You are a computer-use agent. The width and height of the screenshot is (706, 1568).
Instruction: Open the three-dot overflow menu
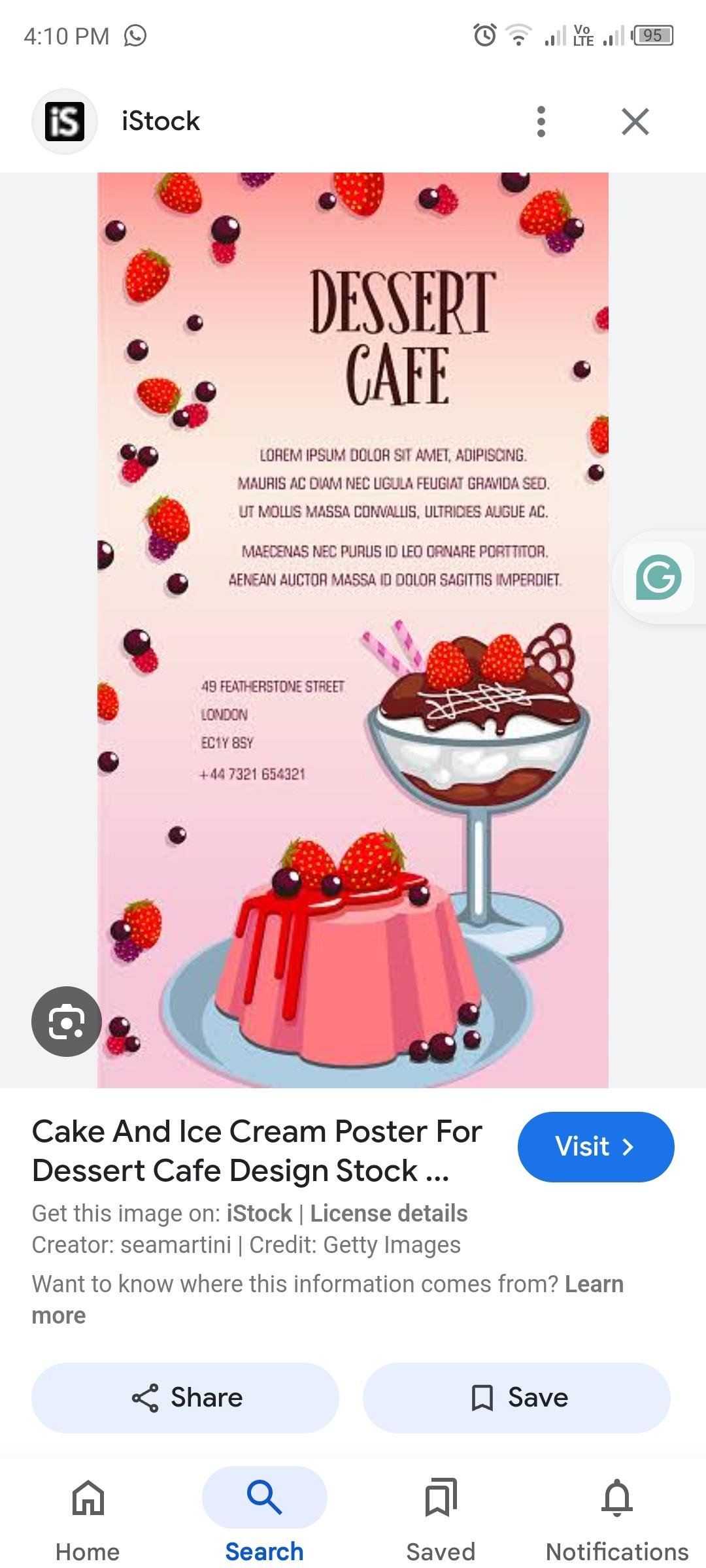[541, 122]
